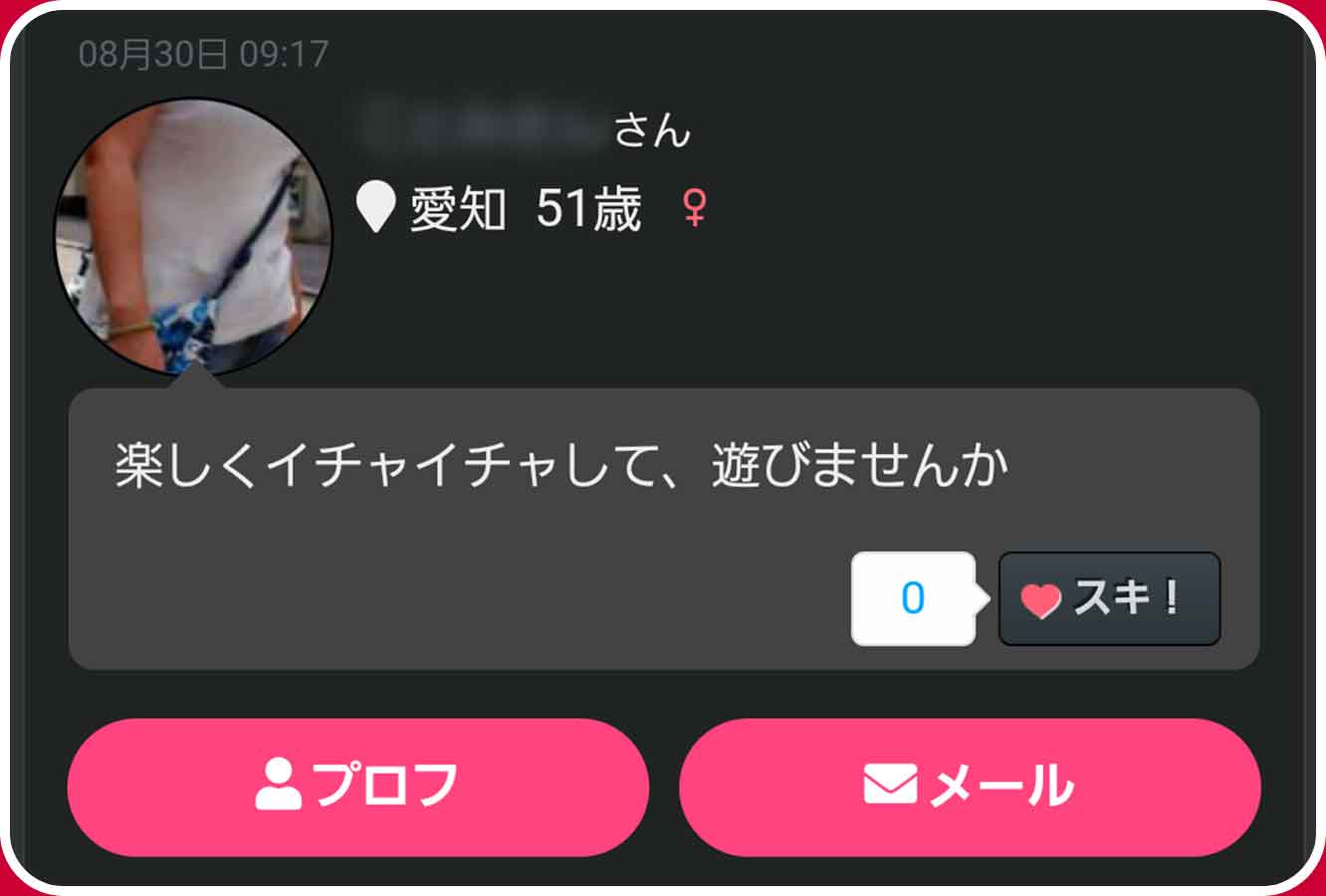
Task: Open the circular profile photo
Action: pyautogui.click(x=193, y=237)
